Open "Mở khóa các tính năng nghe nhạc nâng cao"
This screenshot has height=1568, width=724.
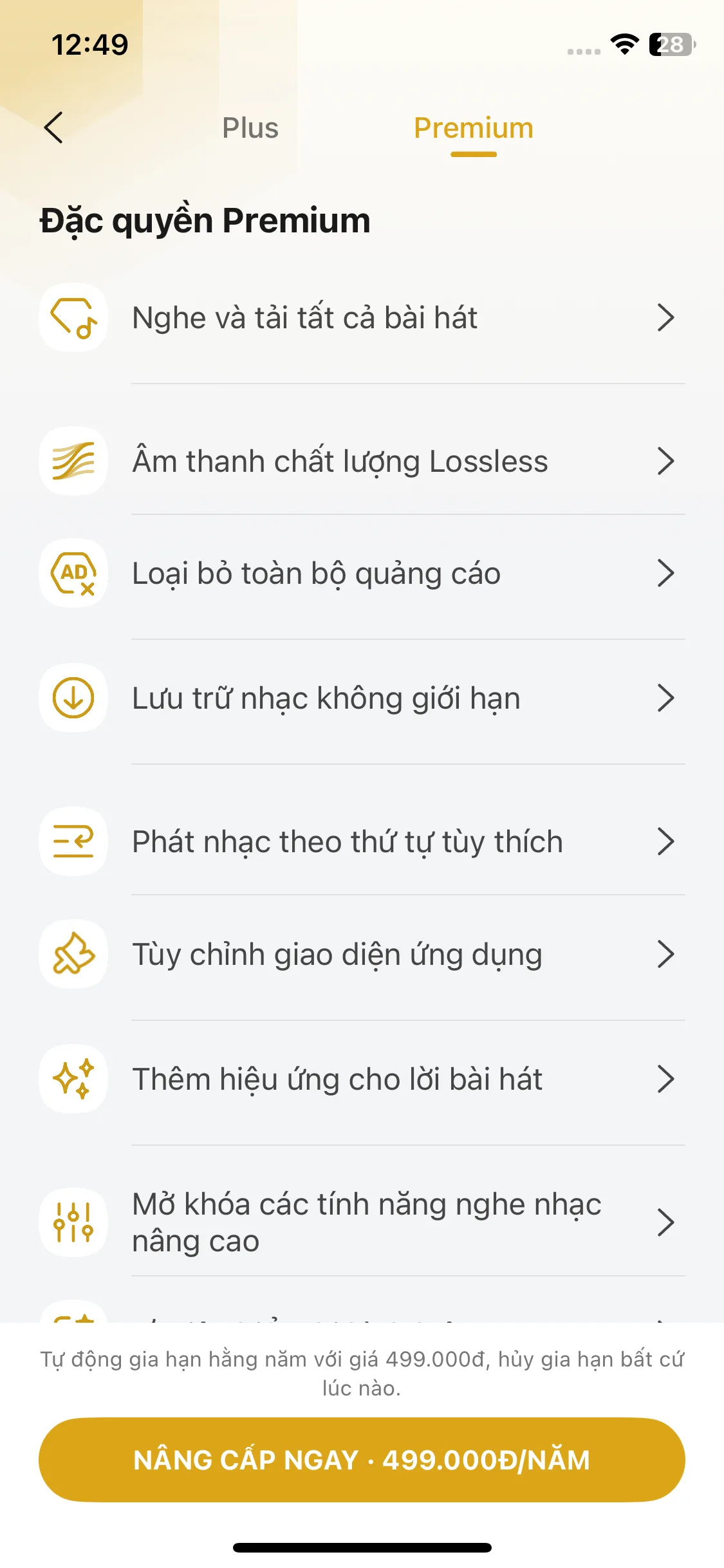[x=360, y=1222]
